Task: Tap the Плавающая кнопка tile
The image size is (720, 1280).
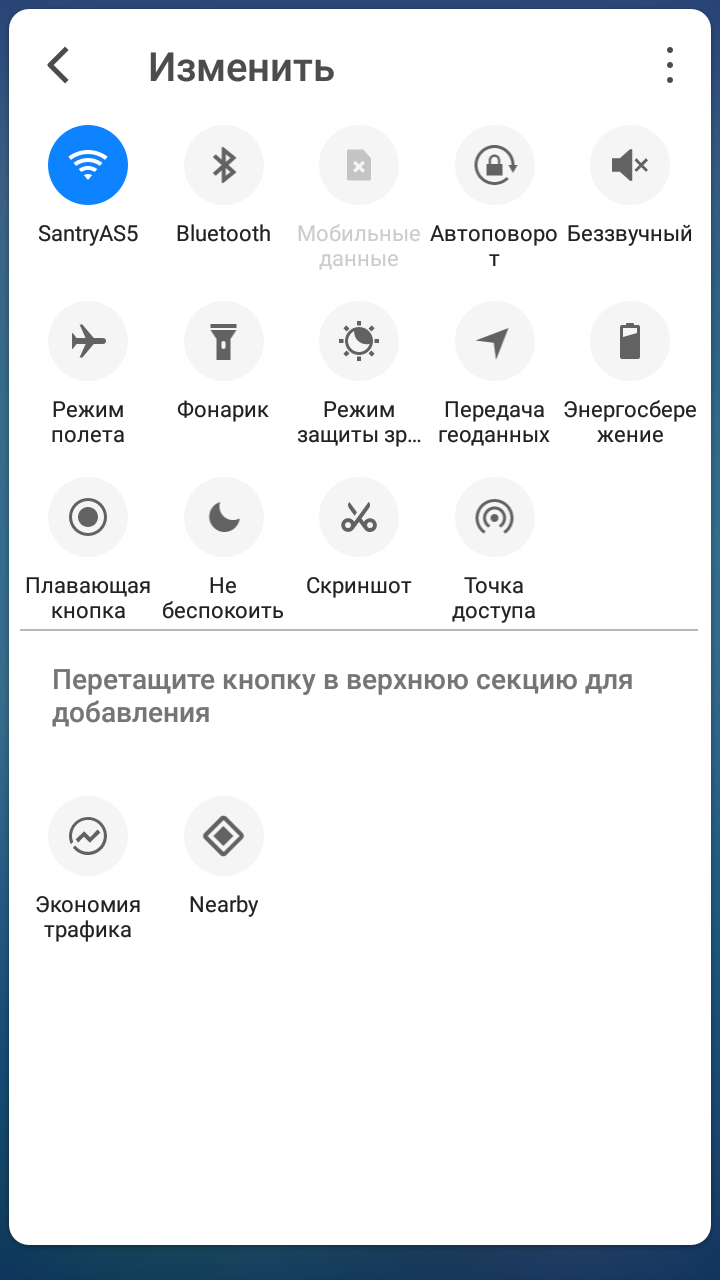Action: 88,517
